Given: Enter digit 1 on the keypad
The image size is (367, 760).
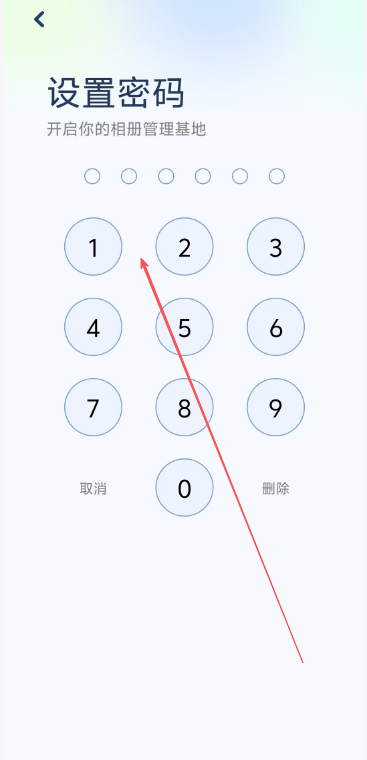Looking at the screenshot, I should pos(93,247).
